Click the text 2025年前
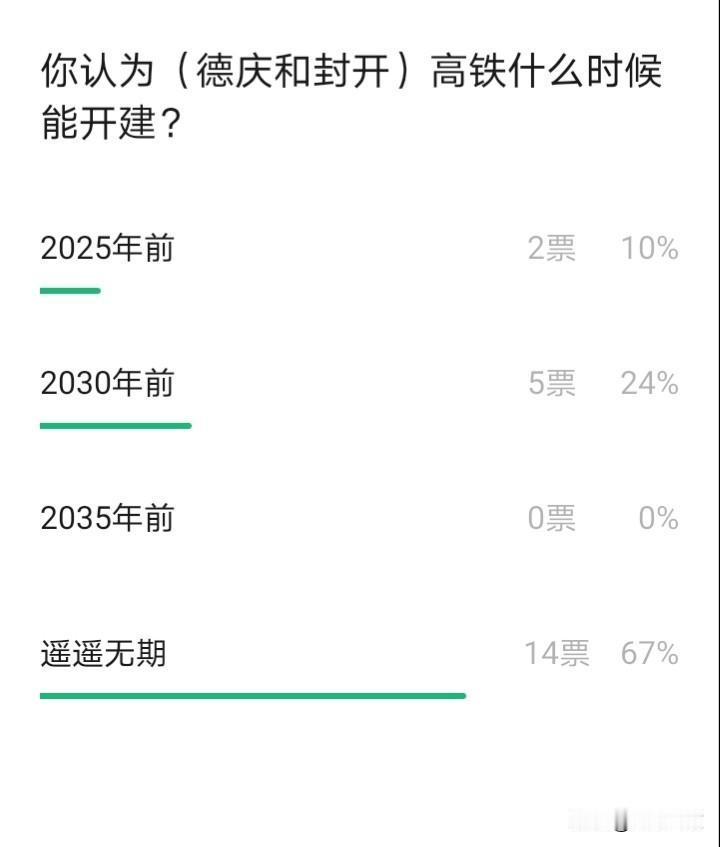 click(x=108, y=250)
